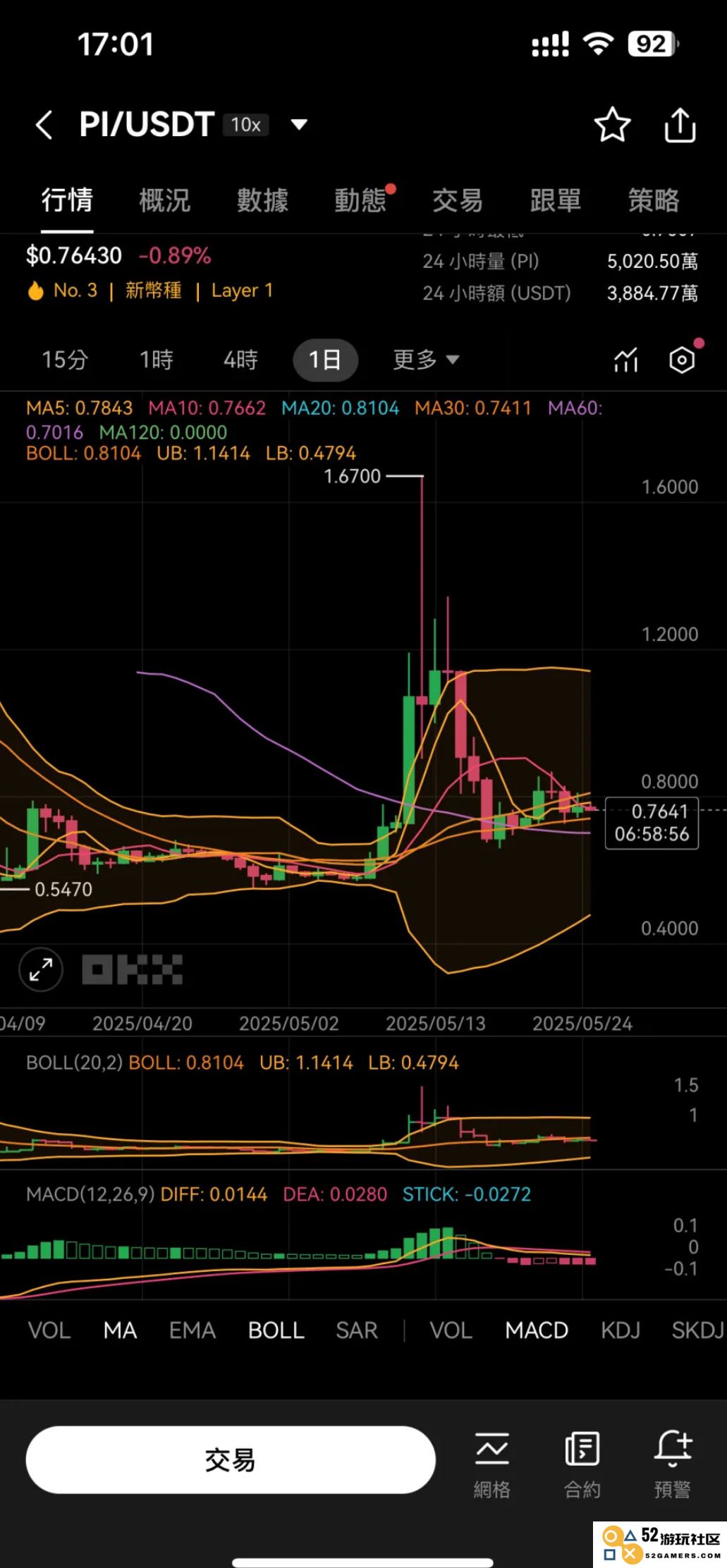Open the 動態 tab
Screen dimensions: 727x1568
coord(360,200)
